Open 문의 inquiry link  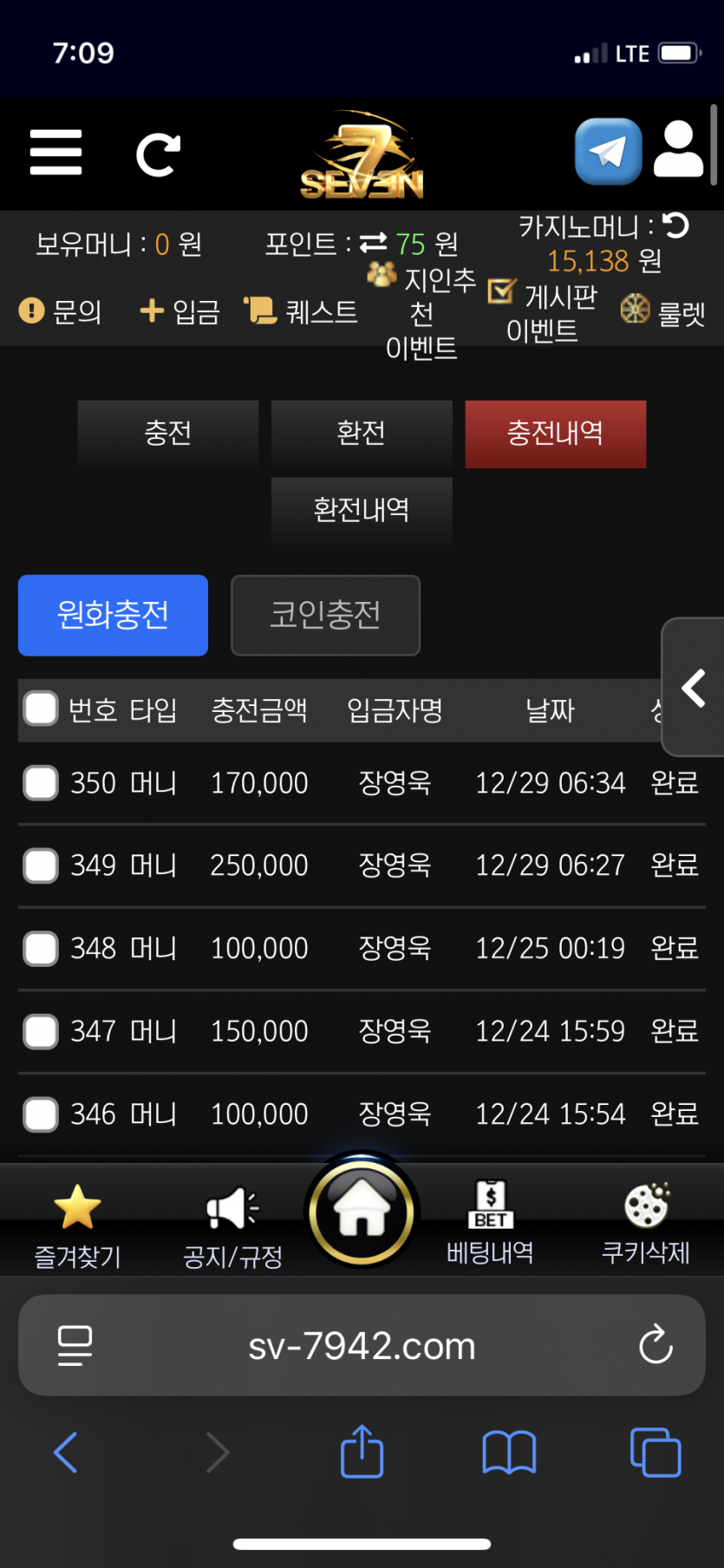click(61, 311)
